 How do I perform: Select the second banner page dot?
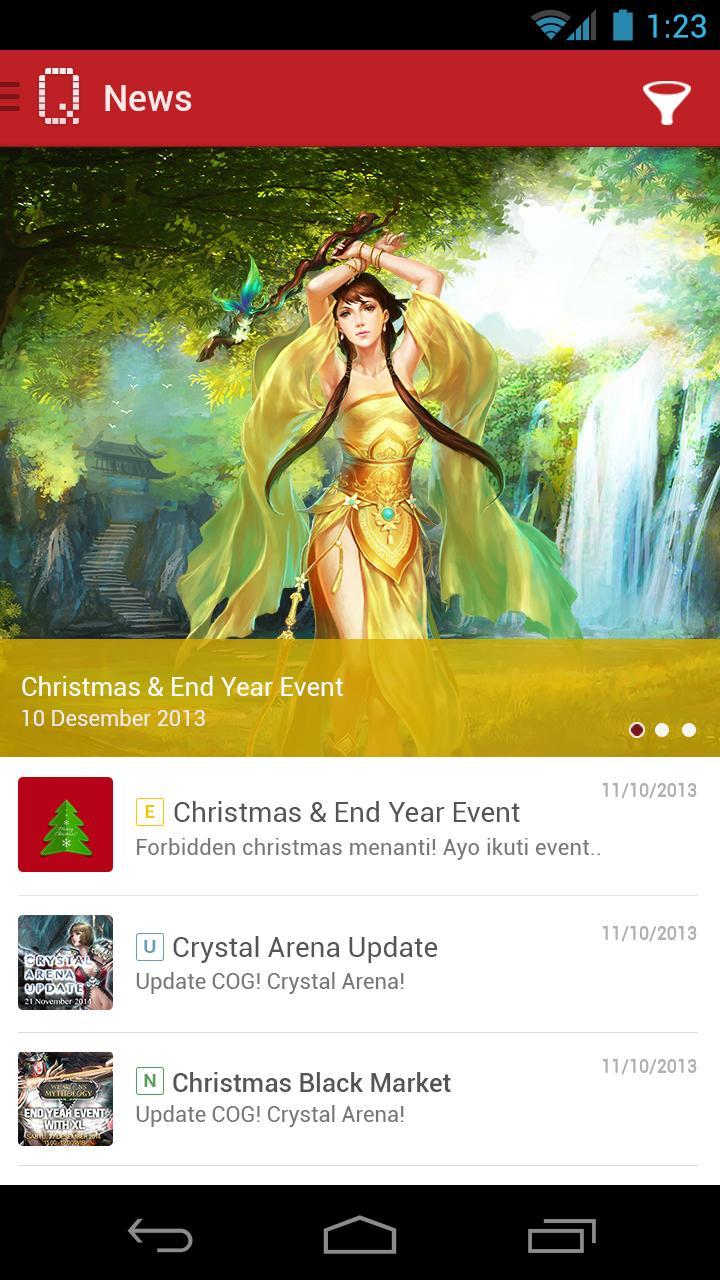click(x=662, y=730)
